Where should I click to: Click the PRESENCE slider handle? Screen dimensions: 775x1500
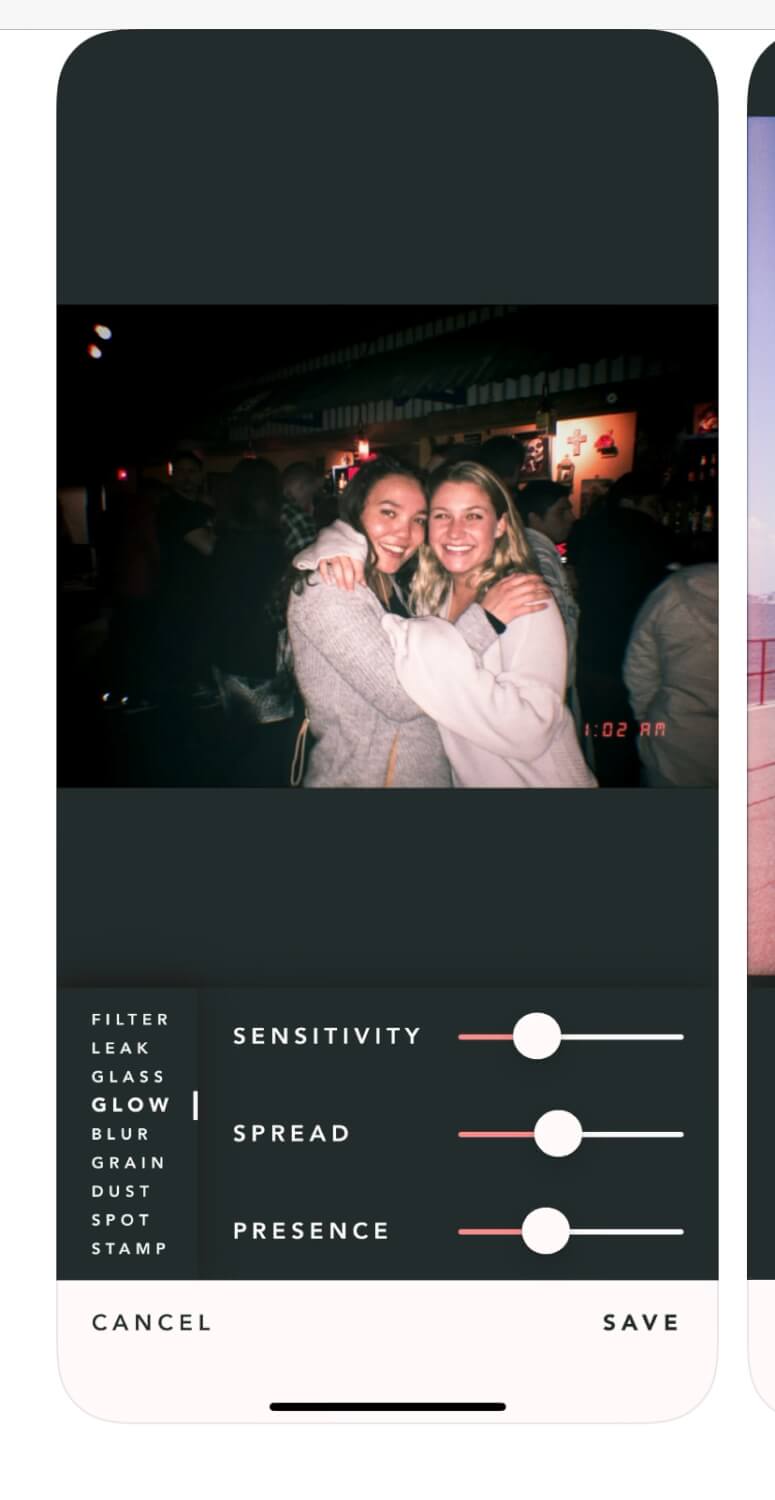coord(545,1232)
